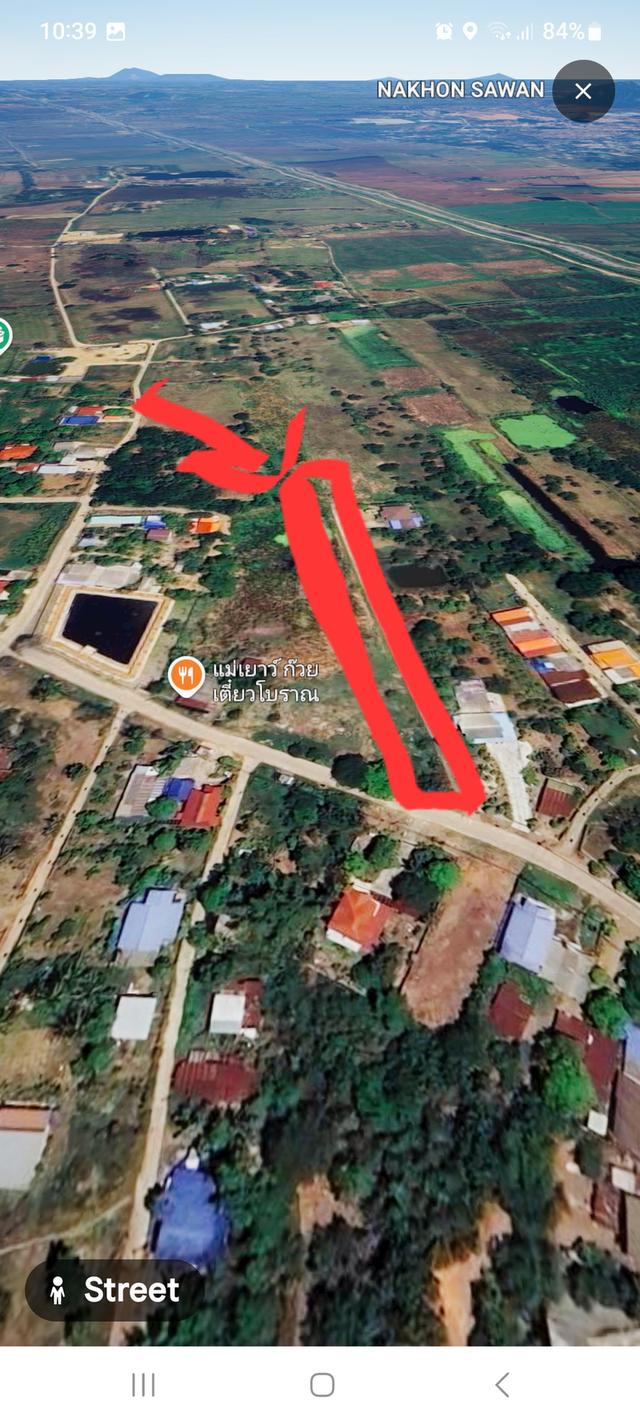
Task: Close the 3D map view
Action: coord(583,91)
